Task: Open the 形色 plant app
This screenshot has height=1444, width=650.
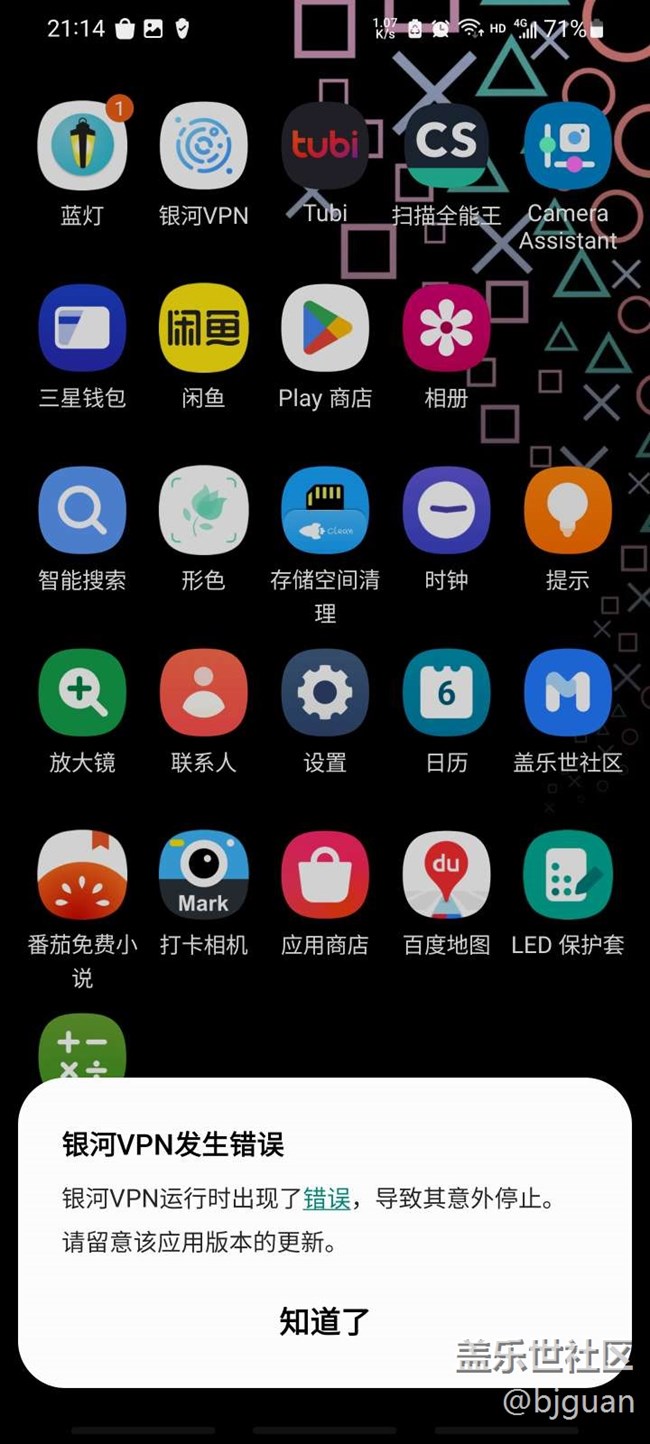Action: point(204,511)
